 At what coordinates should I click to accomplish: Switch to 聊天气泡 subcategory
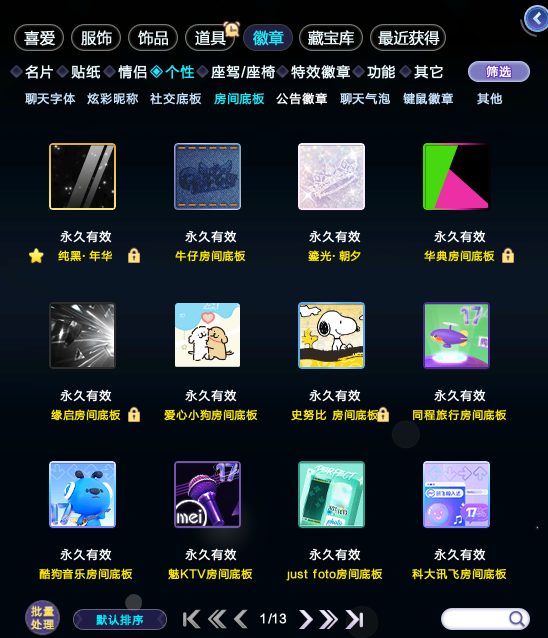(x=365, y=98)
